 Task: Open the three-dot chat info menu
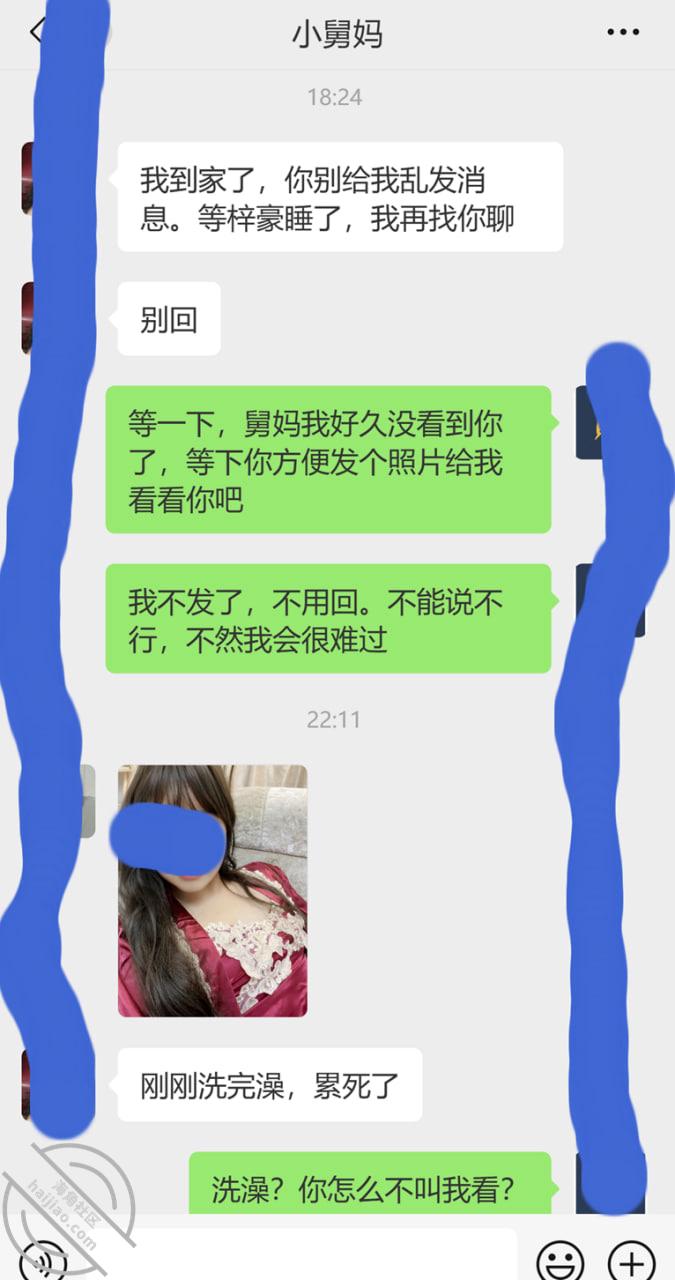pos(622,33)
